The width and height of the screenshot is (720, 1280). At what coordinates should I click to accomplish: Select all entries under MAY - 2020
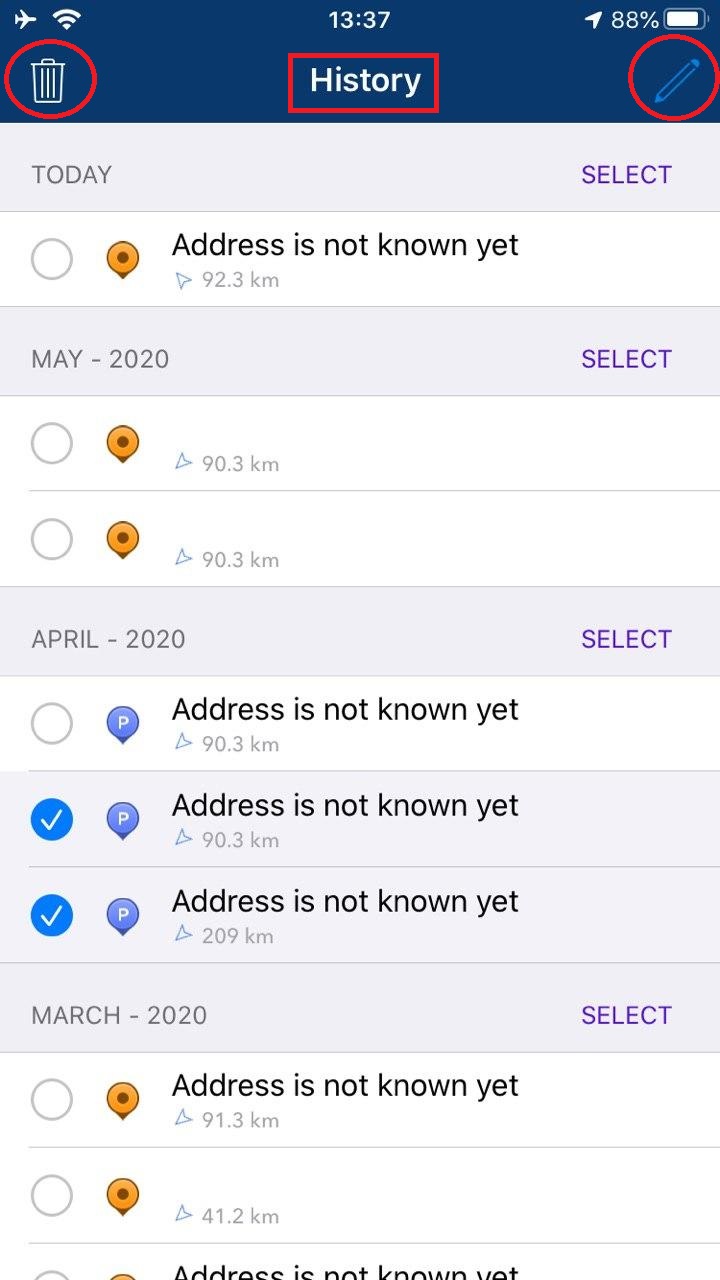click(x=626, y=358)
